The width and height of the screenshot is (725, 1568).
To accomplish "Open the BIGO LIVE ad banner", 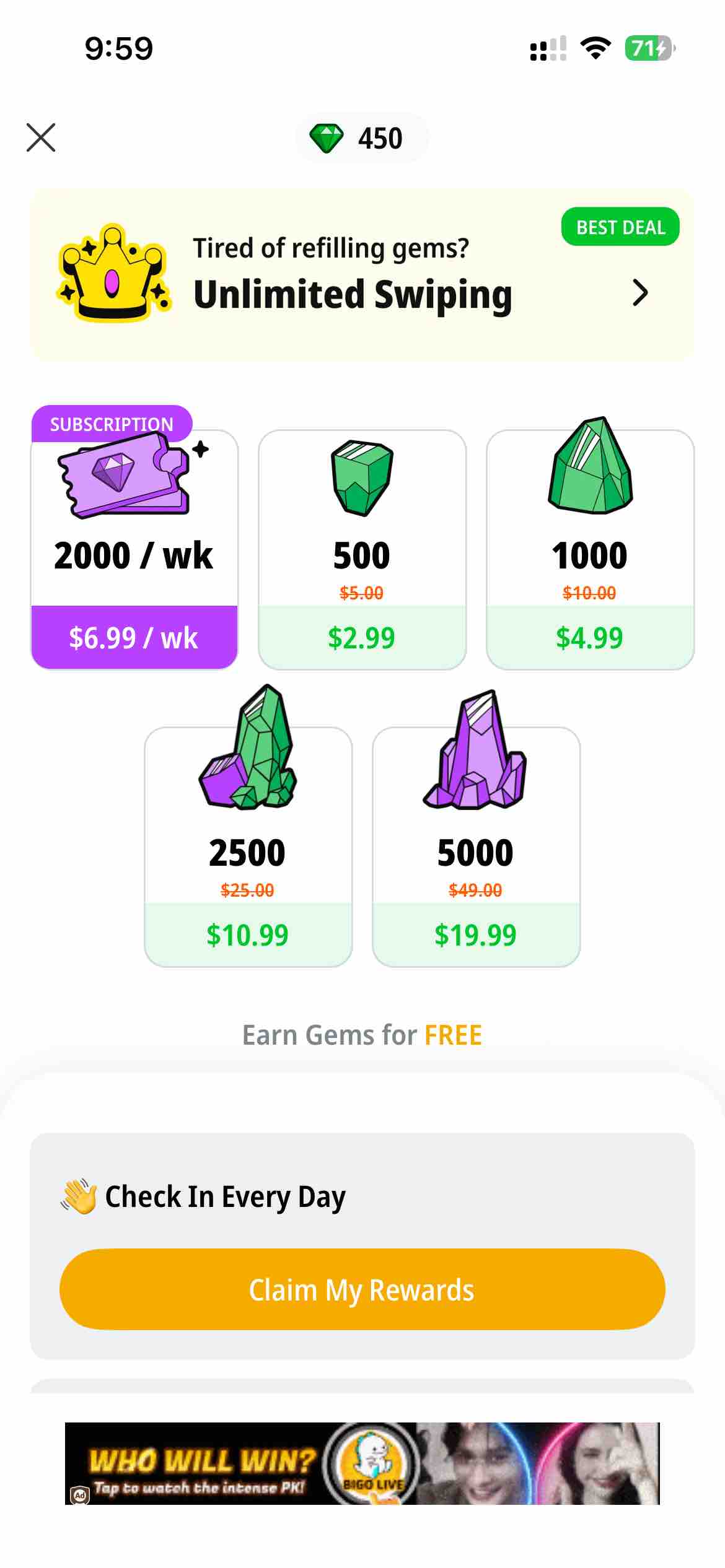I will [362, 1463].
